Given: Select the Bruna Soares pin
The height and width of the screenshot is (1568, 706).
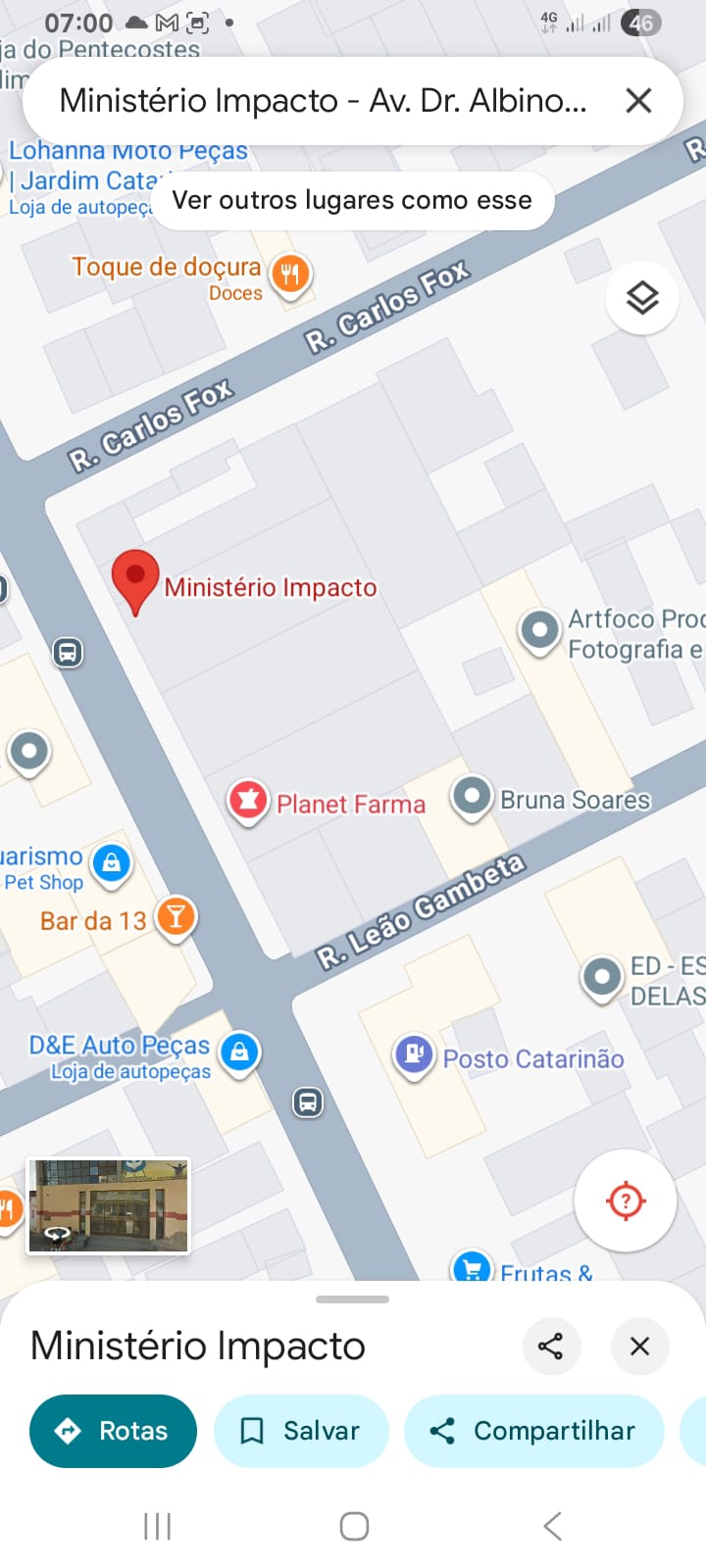Looking at the screenshot, I should click(x=472, y=797).
